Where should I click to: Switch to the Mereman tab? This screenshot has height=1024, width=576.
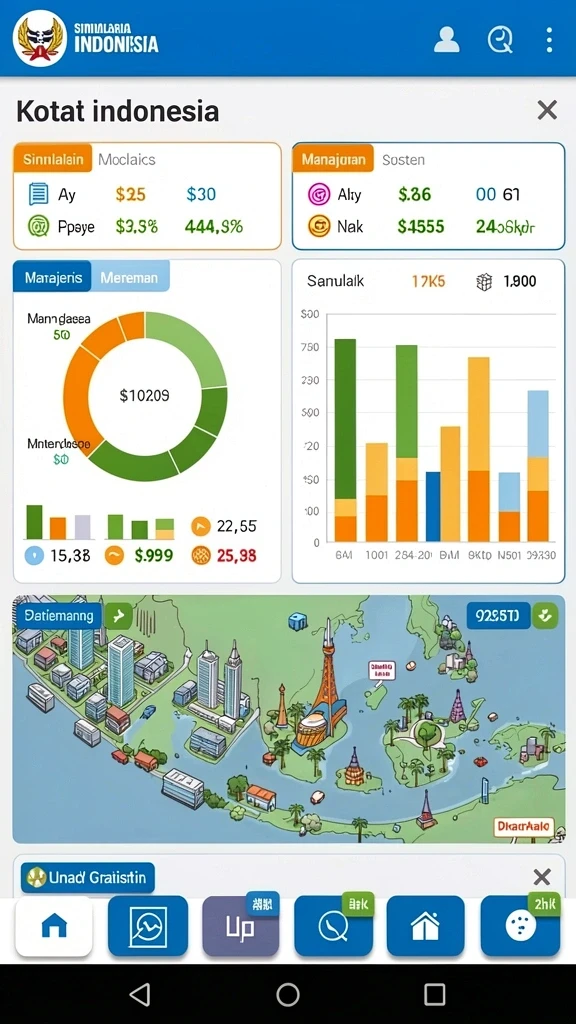pyautogui.click(x=129, y=277)
